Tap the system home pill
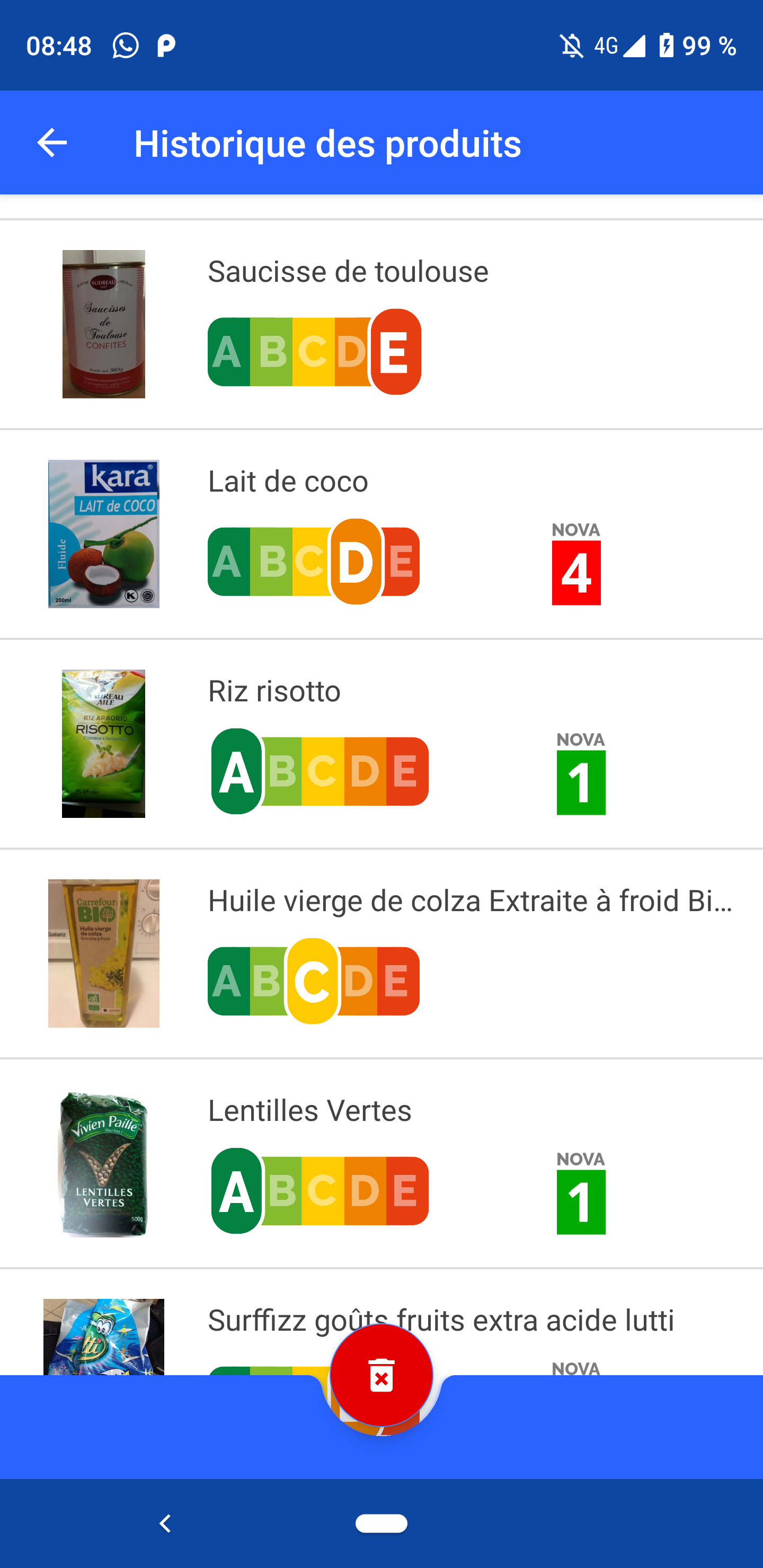763x1568 pixels. [382, 1523]
